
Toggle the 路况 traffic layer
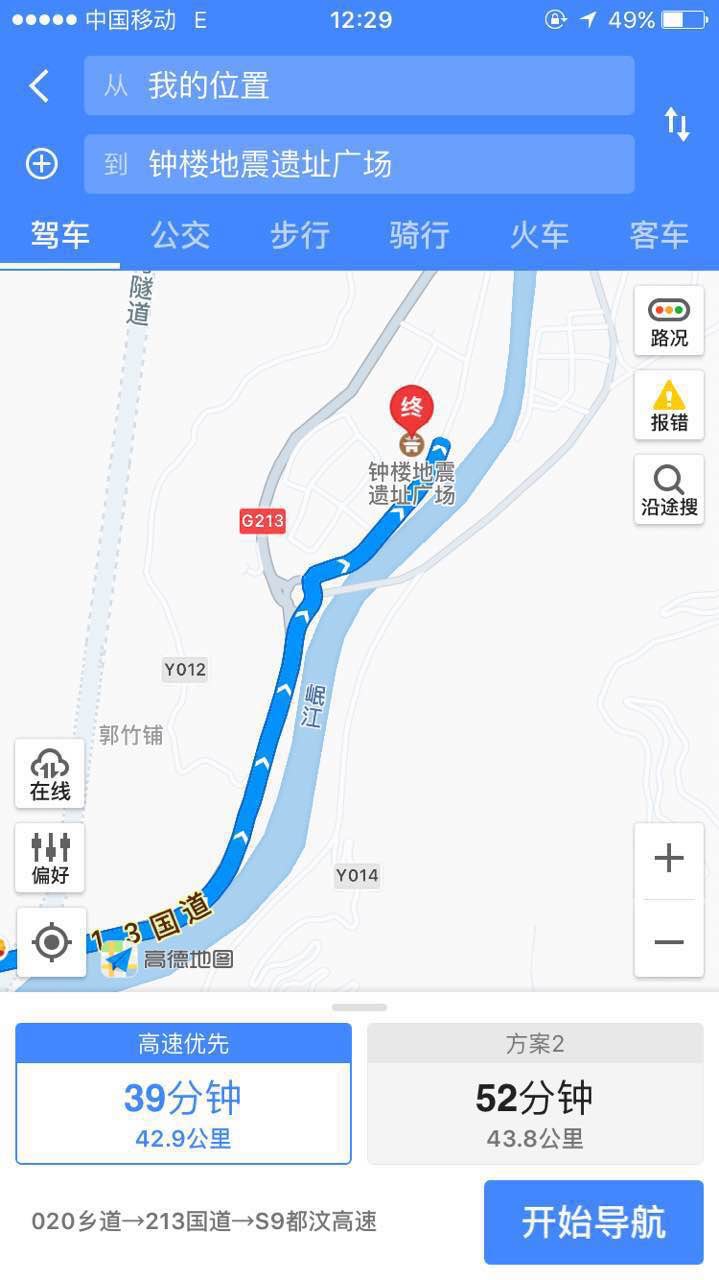(x=669, y=321)
